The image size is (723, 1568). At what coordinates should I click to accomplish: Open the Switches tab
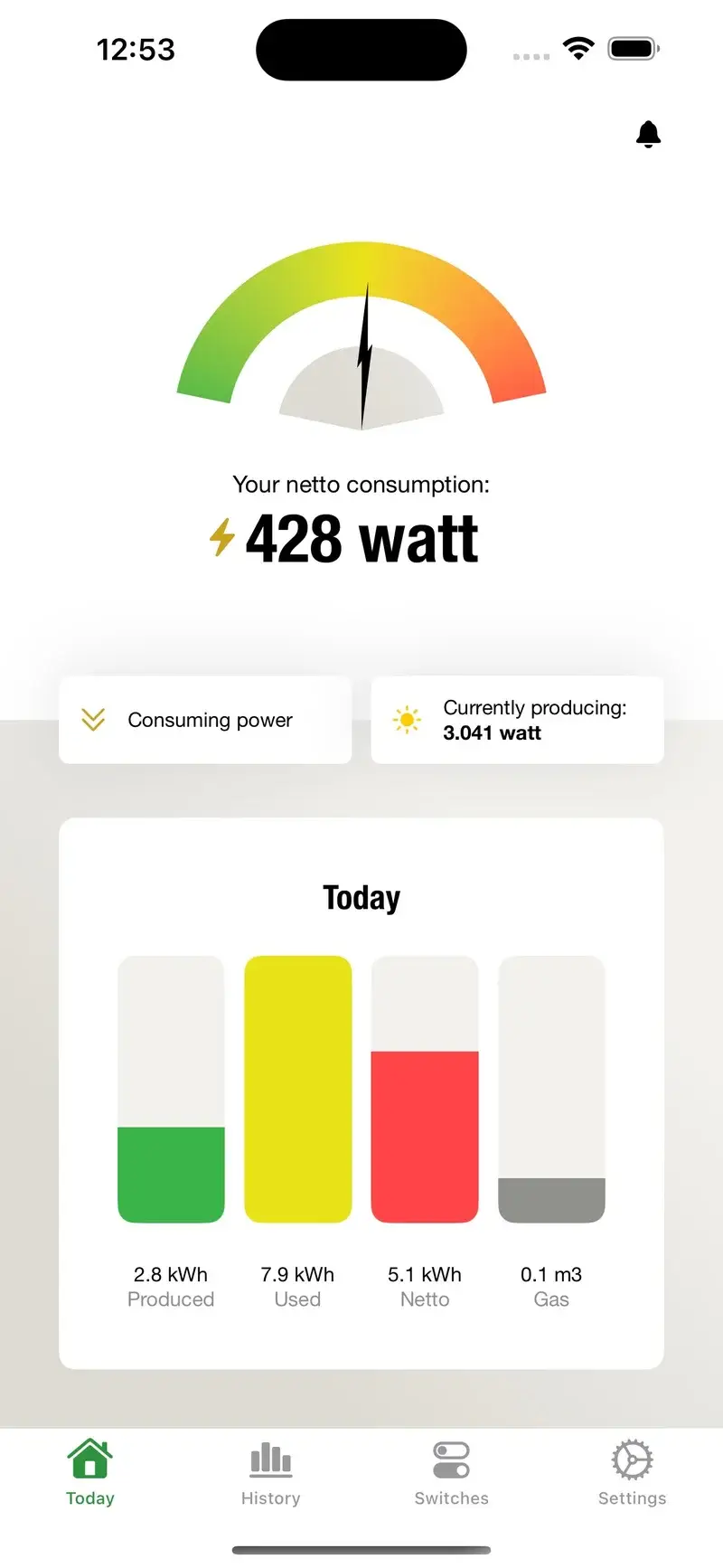coord(451,1473)
